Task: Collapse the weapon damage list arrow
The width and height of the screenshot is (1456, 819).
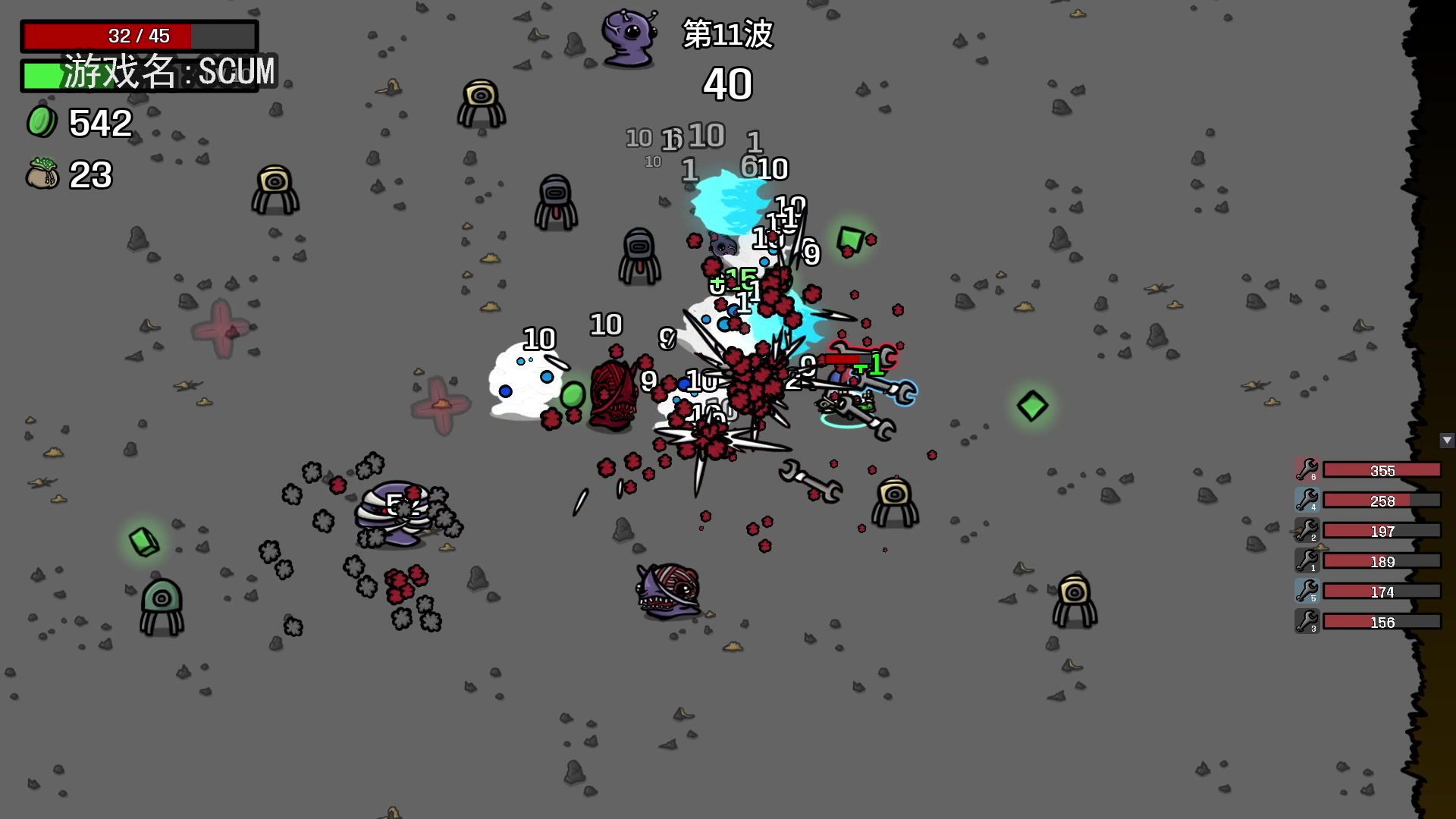Action: click(x=1447, y=441)
